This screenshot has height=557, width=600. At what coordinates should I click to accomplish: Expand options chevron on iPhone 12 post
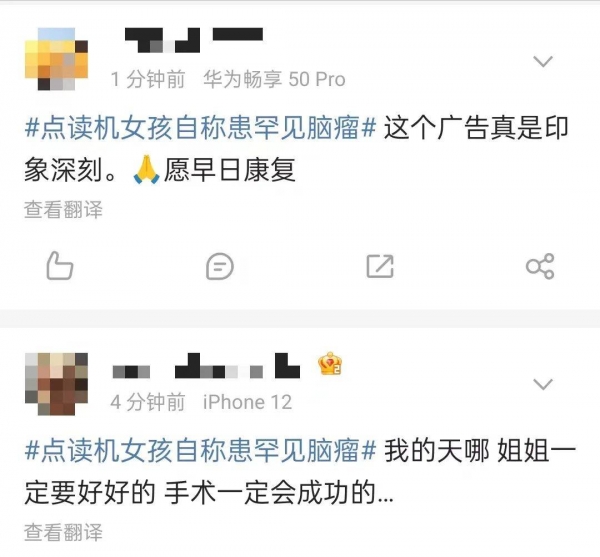point(543,384)
